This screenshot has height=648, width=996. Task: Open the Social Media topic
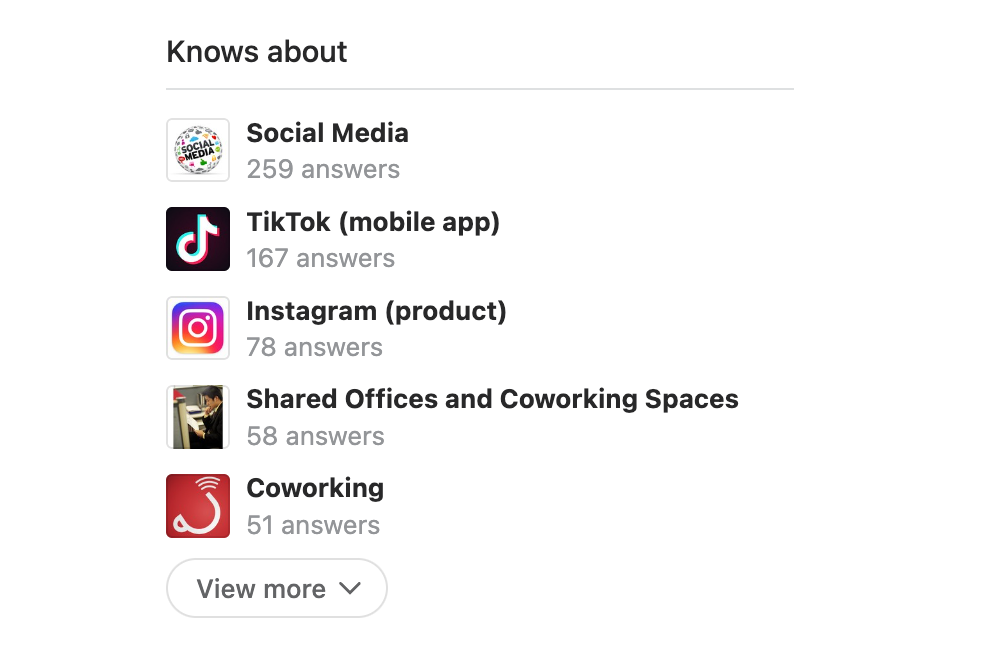coord(327,133)
